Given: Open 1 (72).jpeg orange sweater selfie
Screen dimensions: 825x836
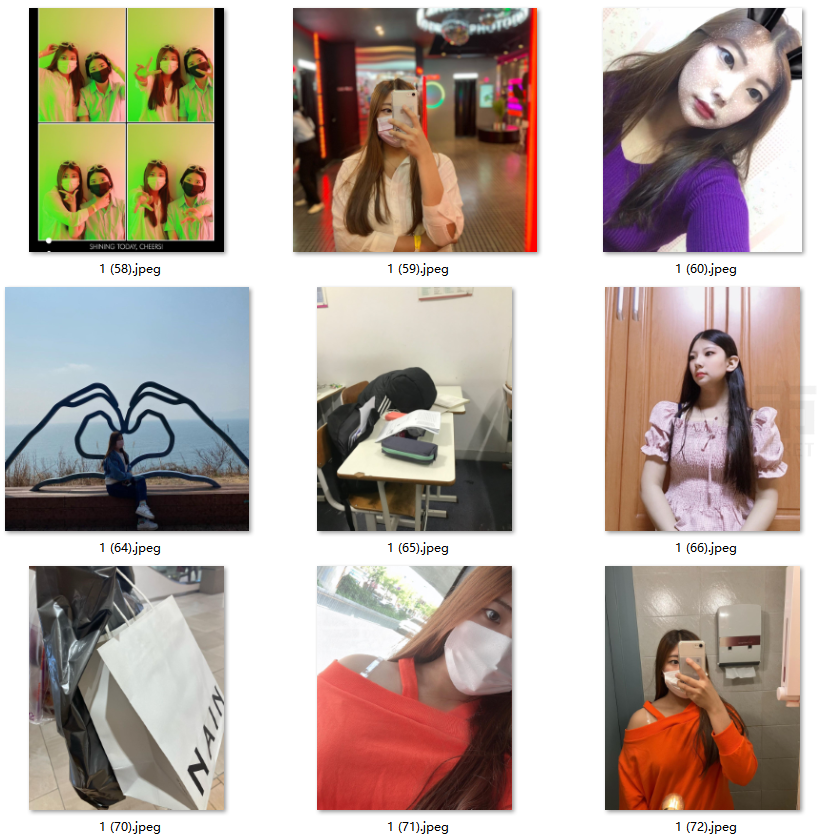Looking at the screenshot, I should click(703, 688).
